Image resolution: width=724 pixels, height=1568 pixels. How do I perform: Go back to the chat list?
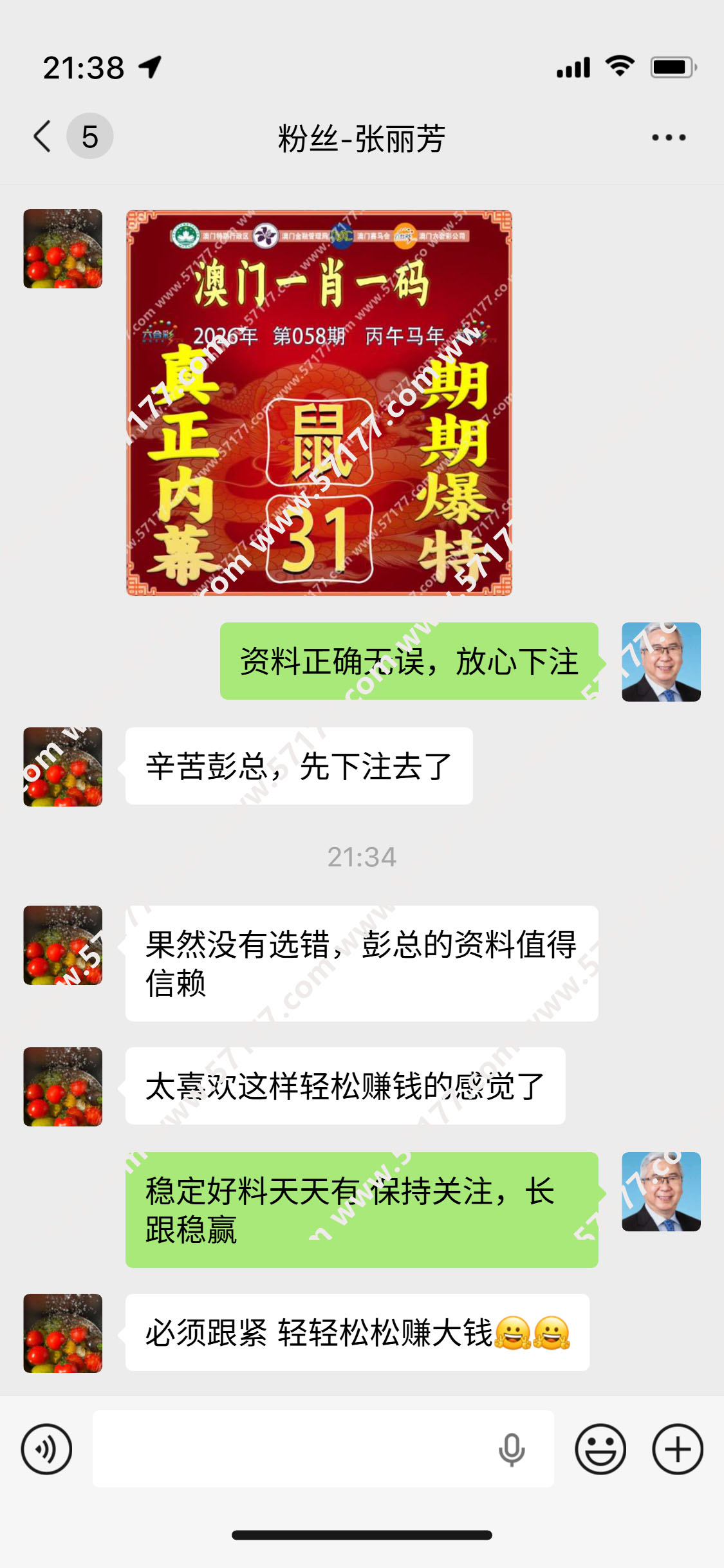(42, 136)
